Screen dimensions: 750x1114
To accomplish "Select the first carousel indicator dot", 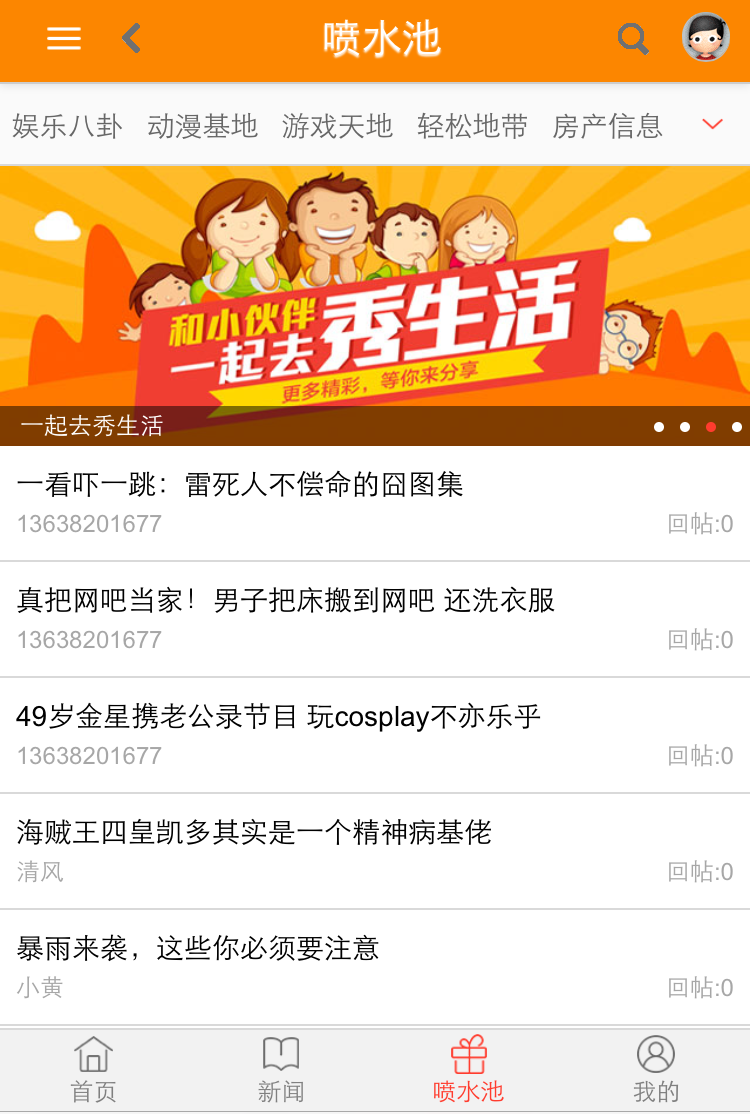I will click(659, 427).
